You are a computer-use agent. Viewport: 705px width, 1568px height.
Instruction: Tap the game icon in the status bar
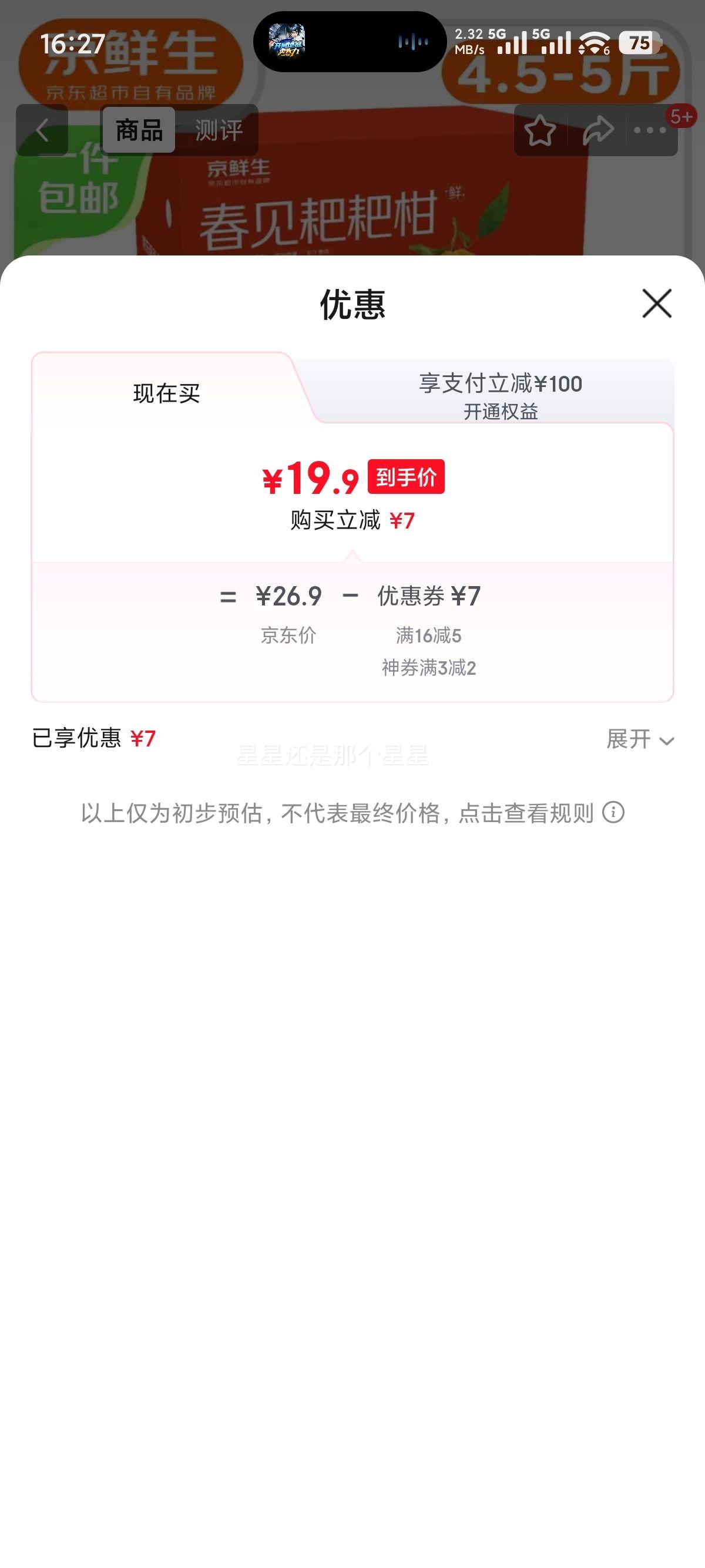click(x=288, y=41)
